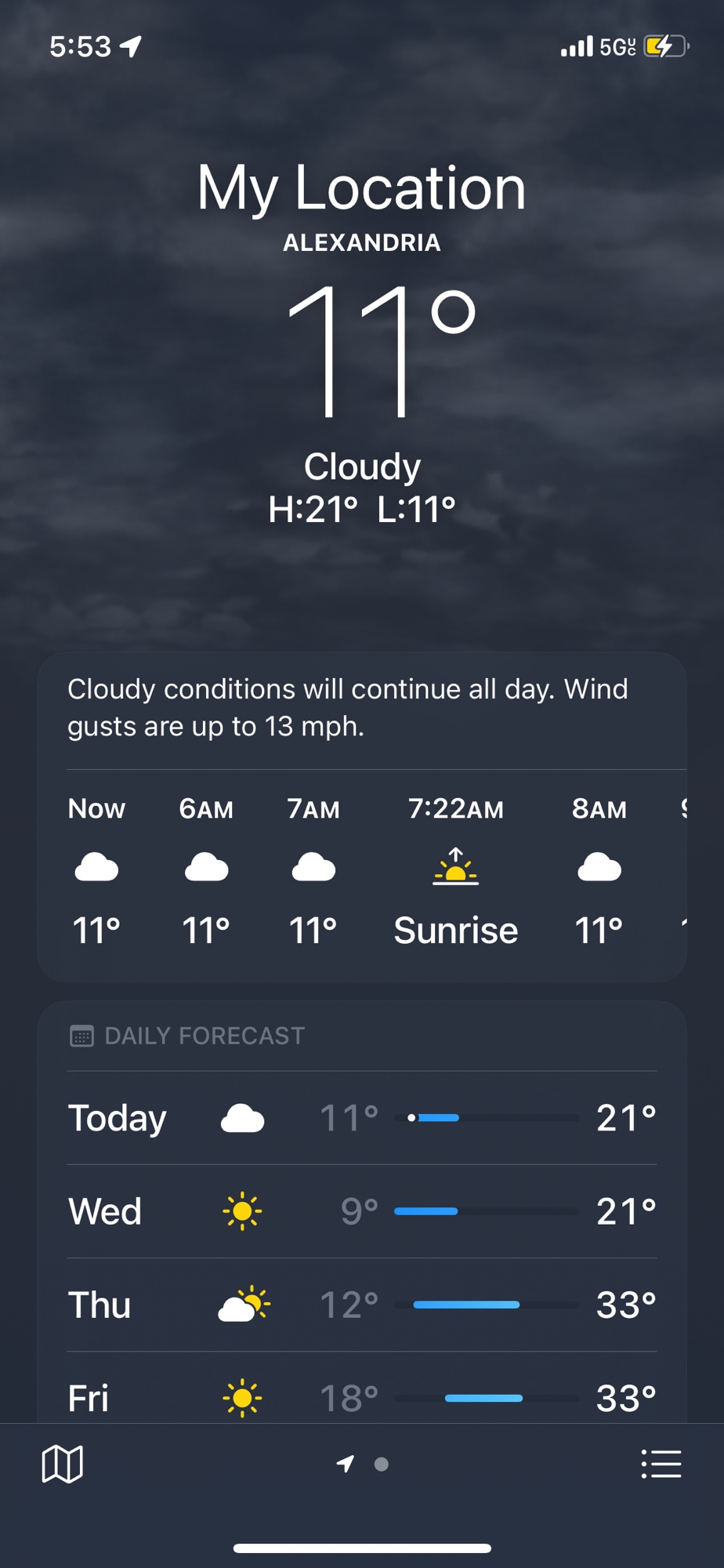Open Wednesday's forecast row
Viewport: 724px width, 1568px height.
pyautogui.click(x=361, y=1211)
